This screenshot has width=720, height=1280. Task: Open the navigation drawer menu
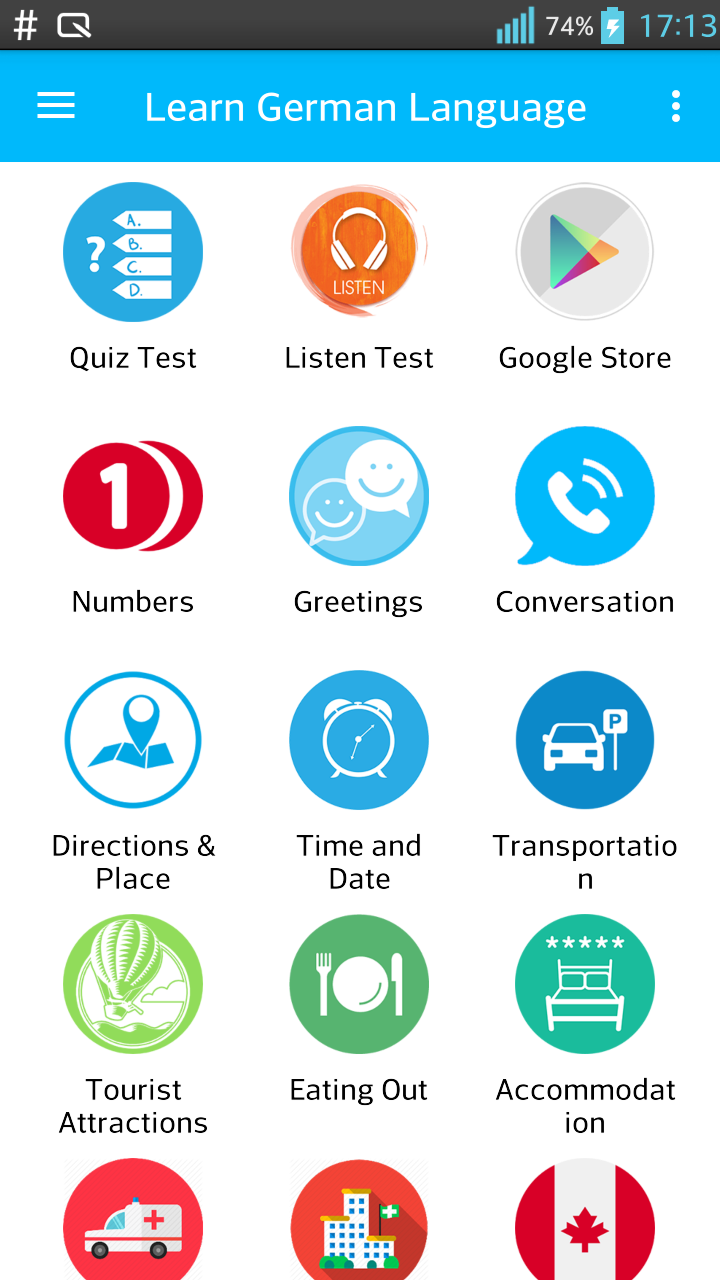[56, 106]
